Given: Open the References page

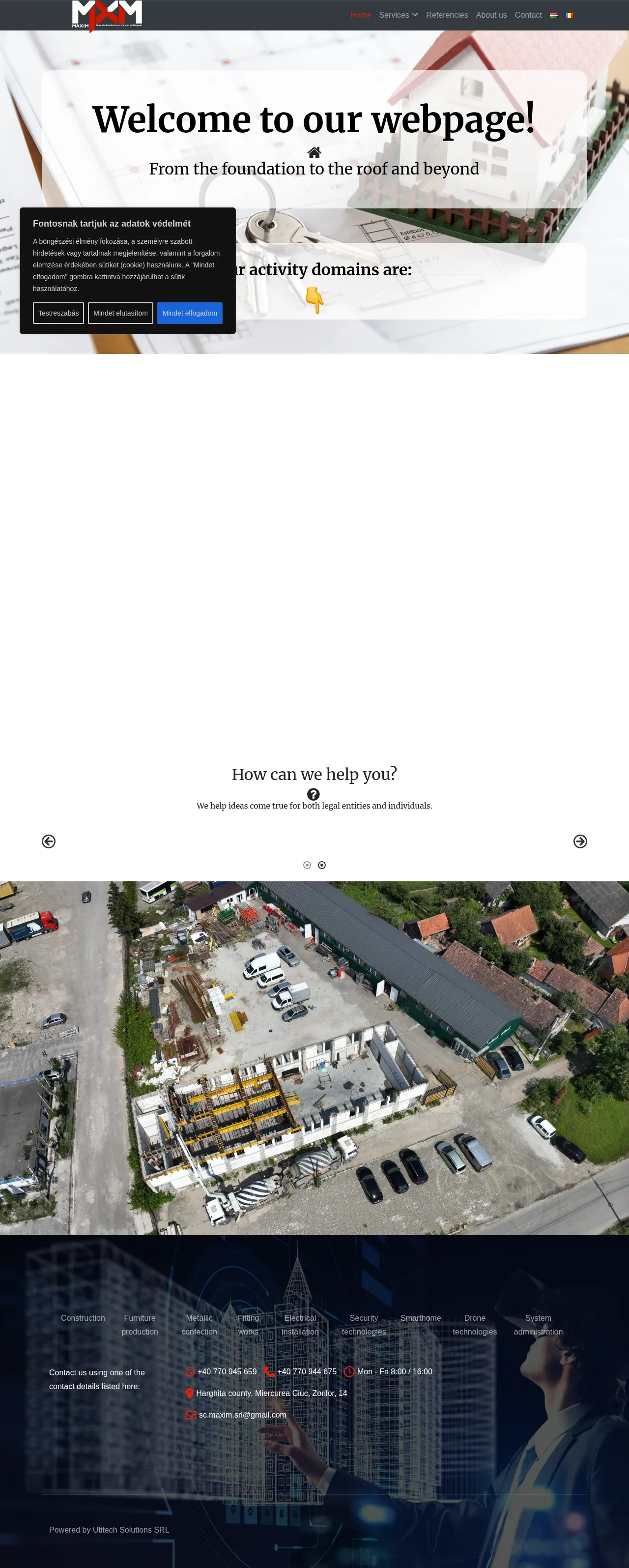Looking at the screenshot, I should pyautogui.click(x=447, y=15).
